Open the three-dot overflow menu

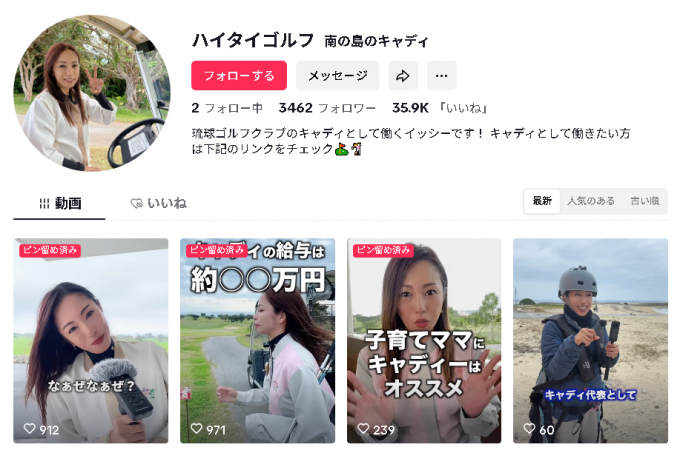tap(441, 75)
